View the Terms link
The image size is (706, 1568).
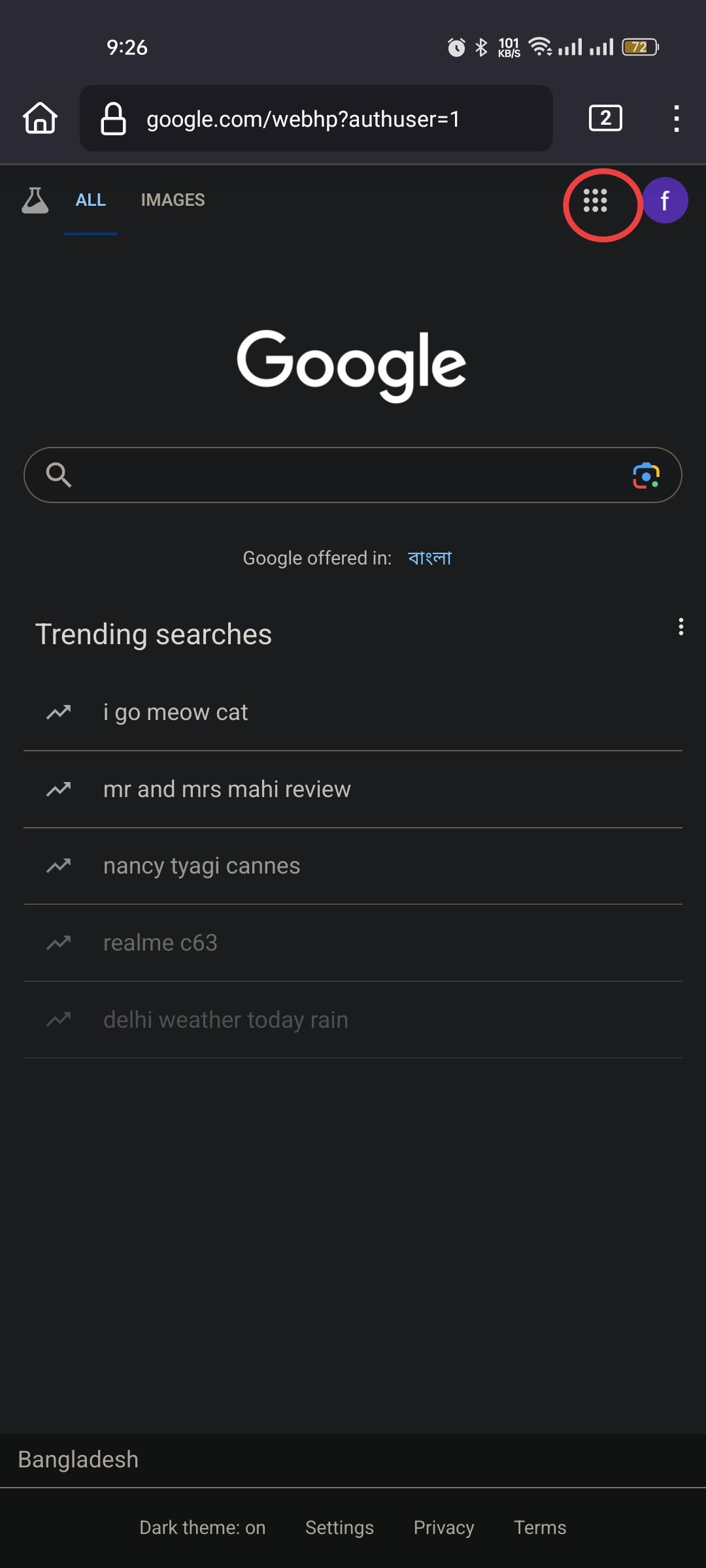pos(540,1527)
